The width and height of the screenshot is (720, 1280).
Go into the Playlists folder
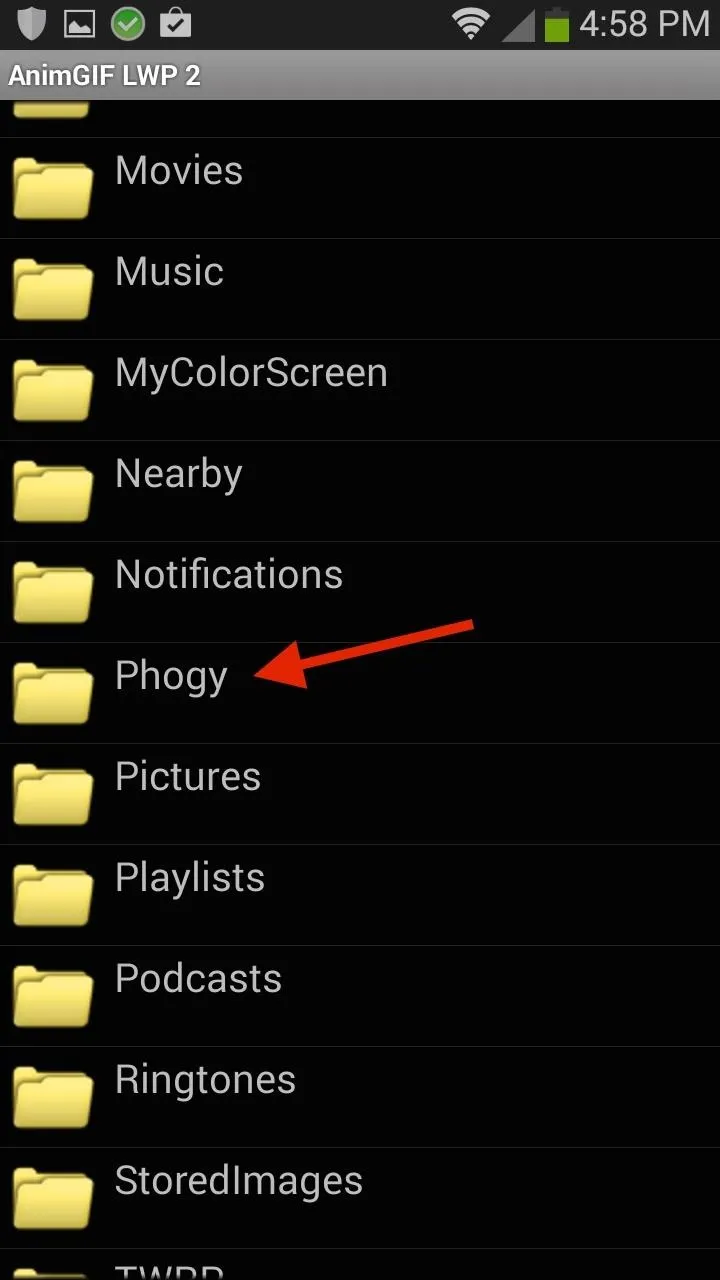360,895
